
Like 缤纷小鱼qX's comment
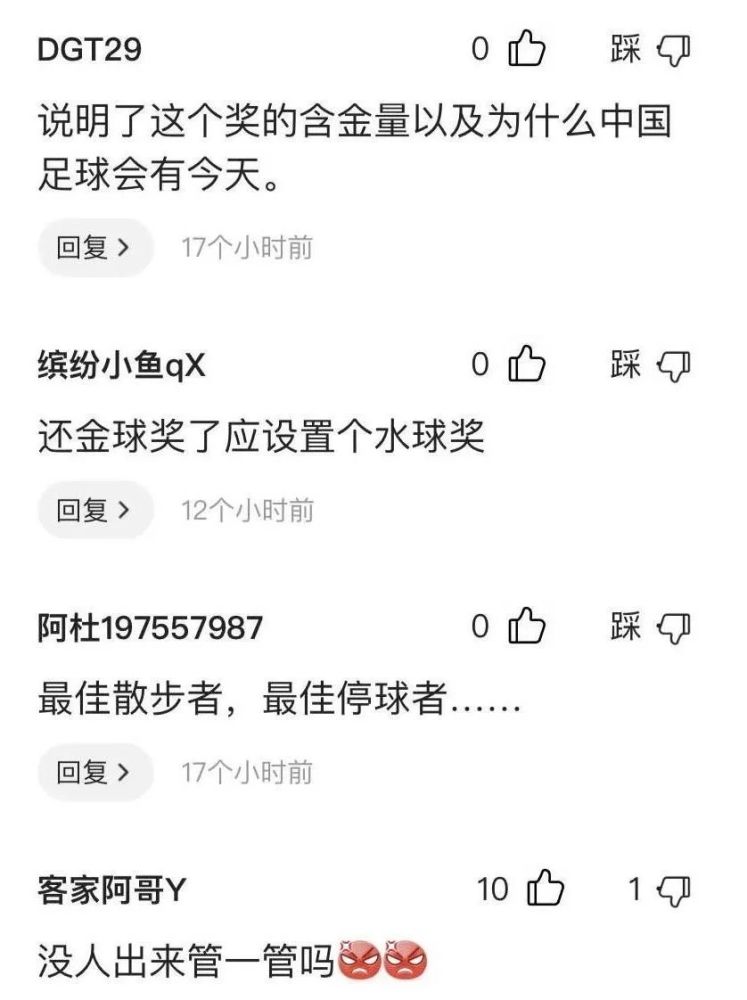point(527,366)
